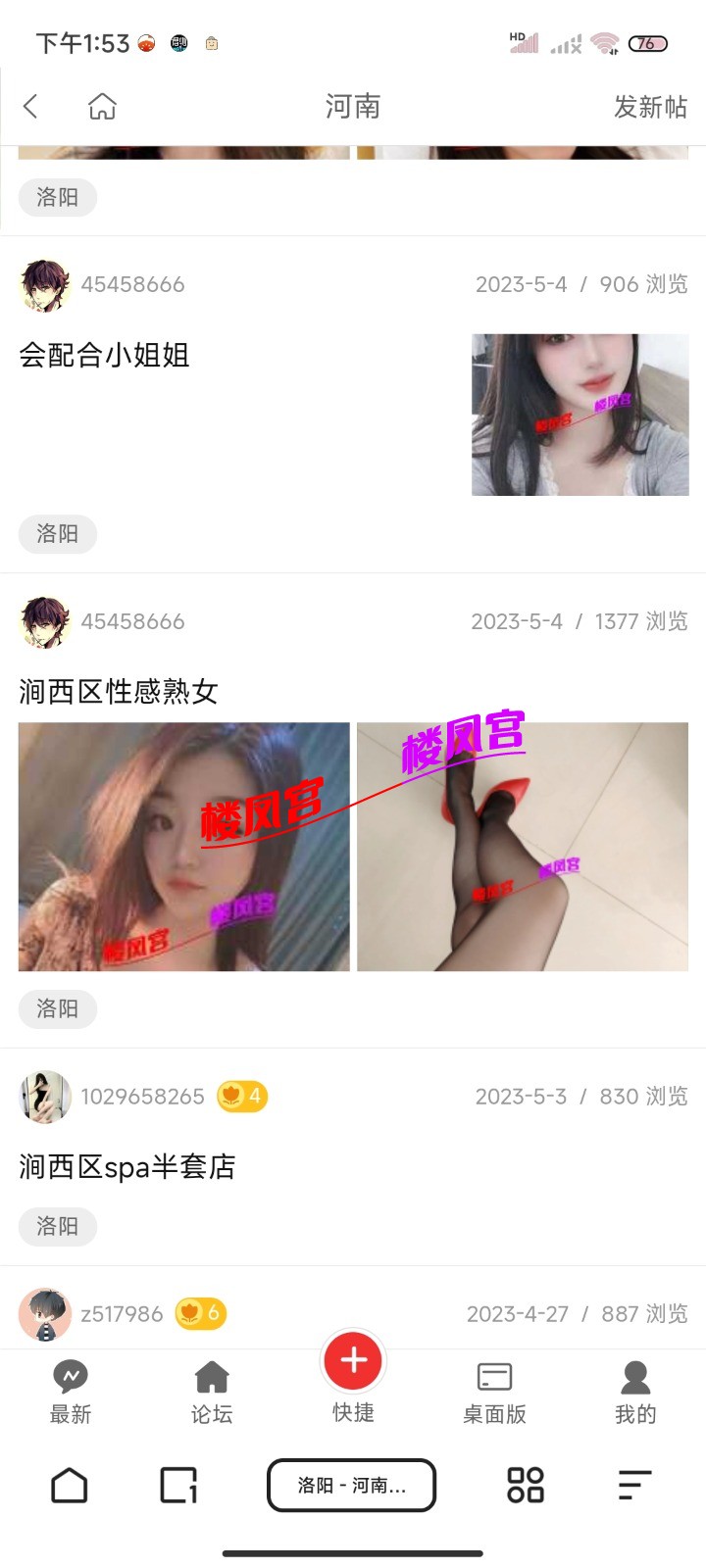
Task: Switch to the 最新 tab
Action: [71, 1392]
